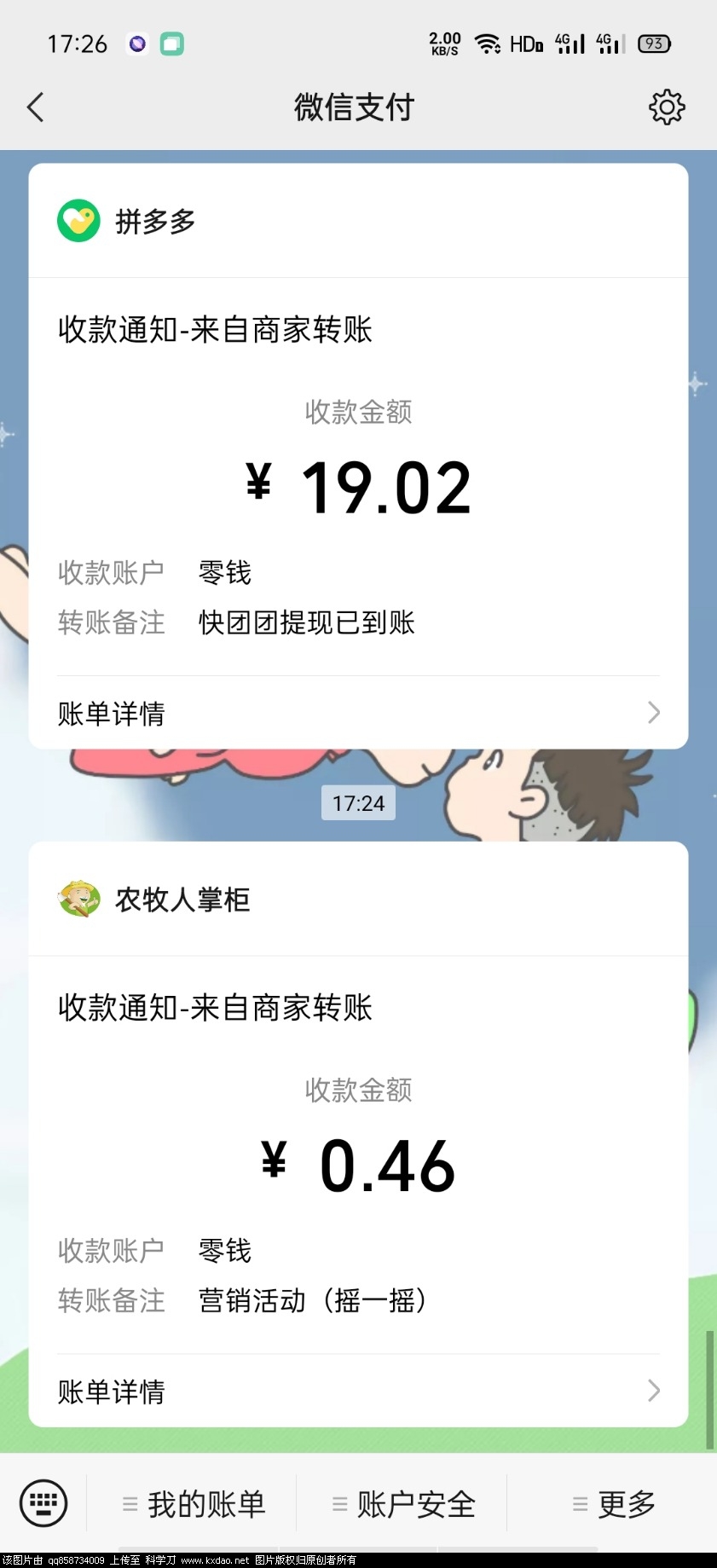The height and width of the screenshot is (1568, 717).
Task: Open the WeChat Pay settings gear
Action: point(668,107)
